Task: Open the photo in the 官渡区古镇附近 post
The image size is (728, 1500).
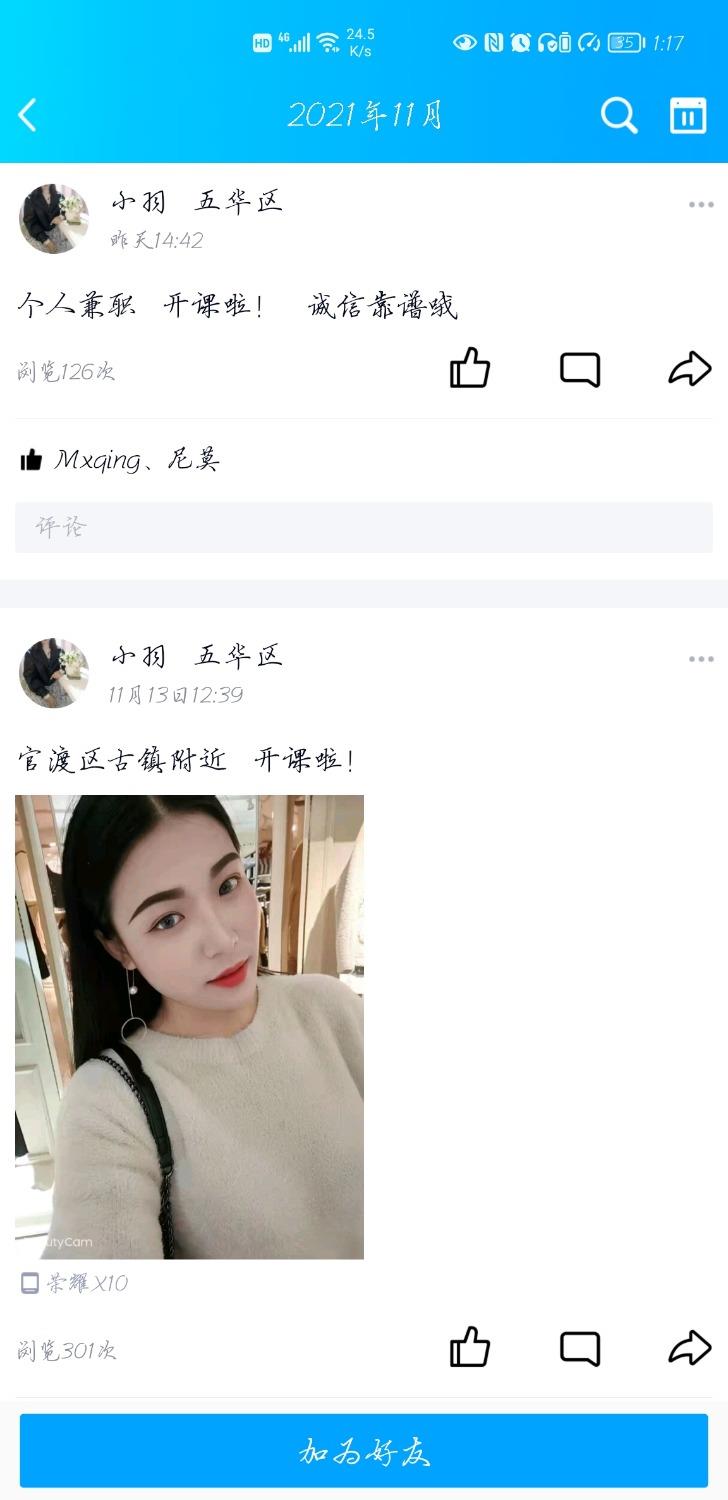Action: point(190,1026)
